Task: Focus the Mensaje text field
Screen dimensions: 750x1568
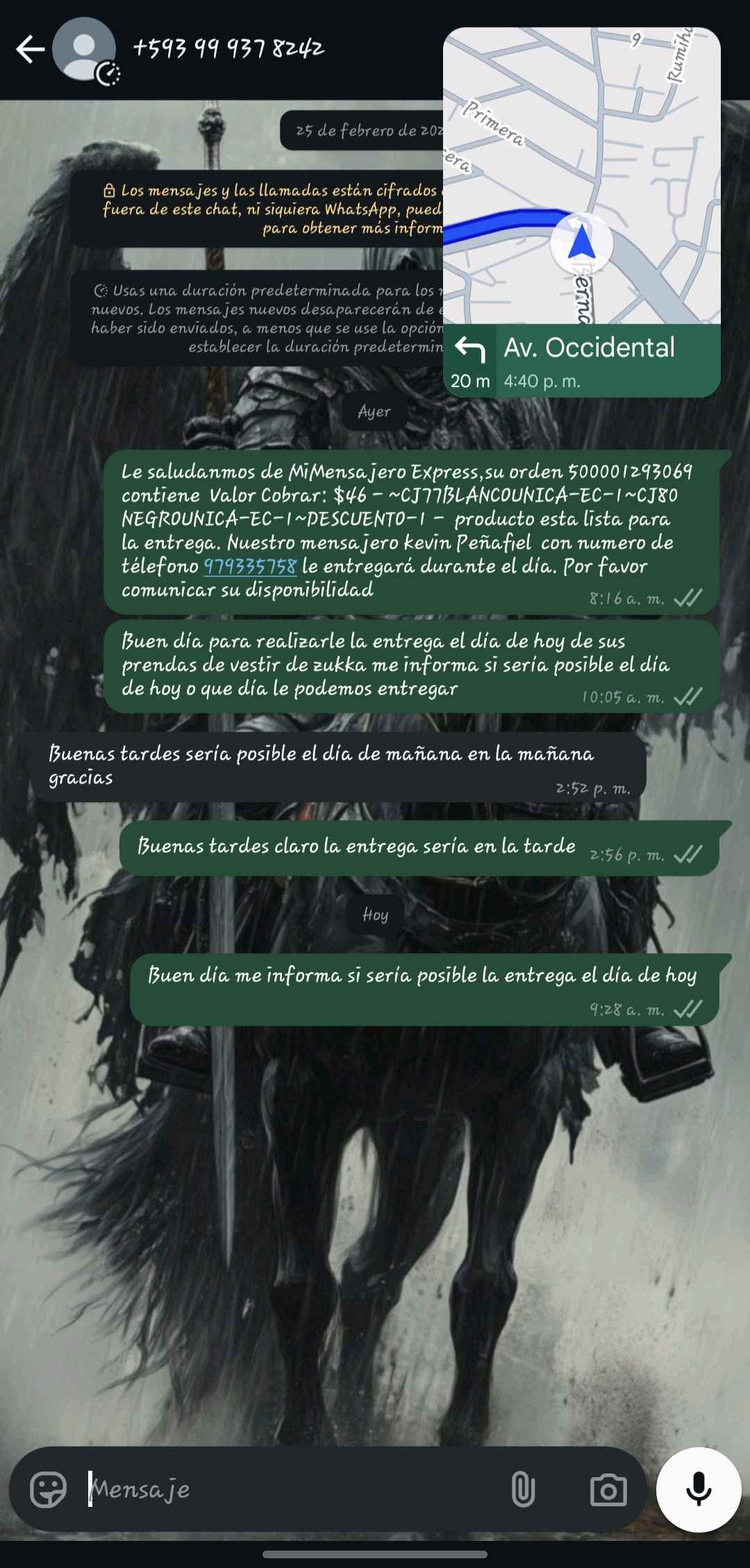Action: [x=292, y=1489]
